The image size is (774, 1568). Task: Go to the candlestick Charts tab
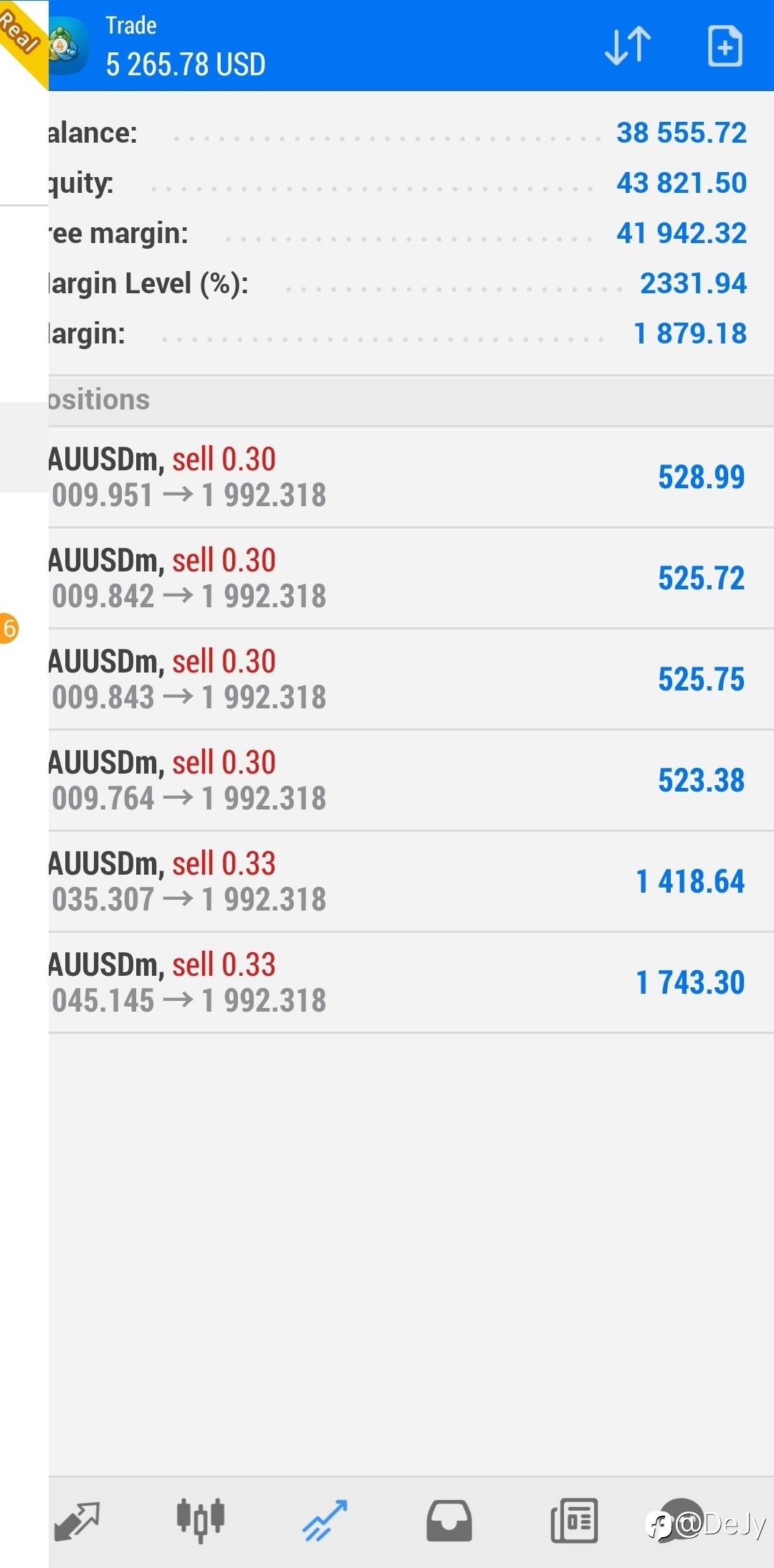[x=201, y=1520]
